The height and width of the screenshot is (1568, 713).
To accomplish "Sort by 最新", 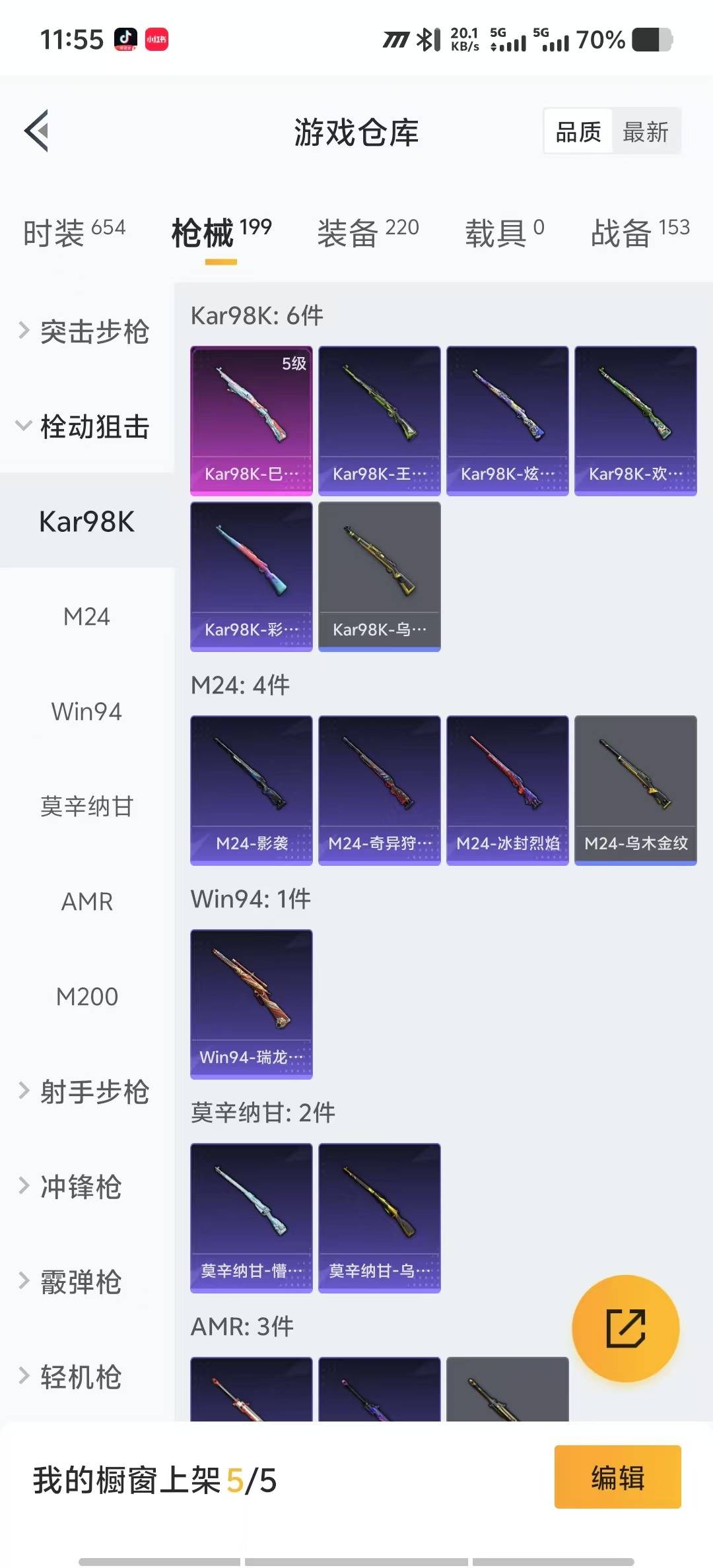I will 645,132.
